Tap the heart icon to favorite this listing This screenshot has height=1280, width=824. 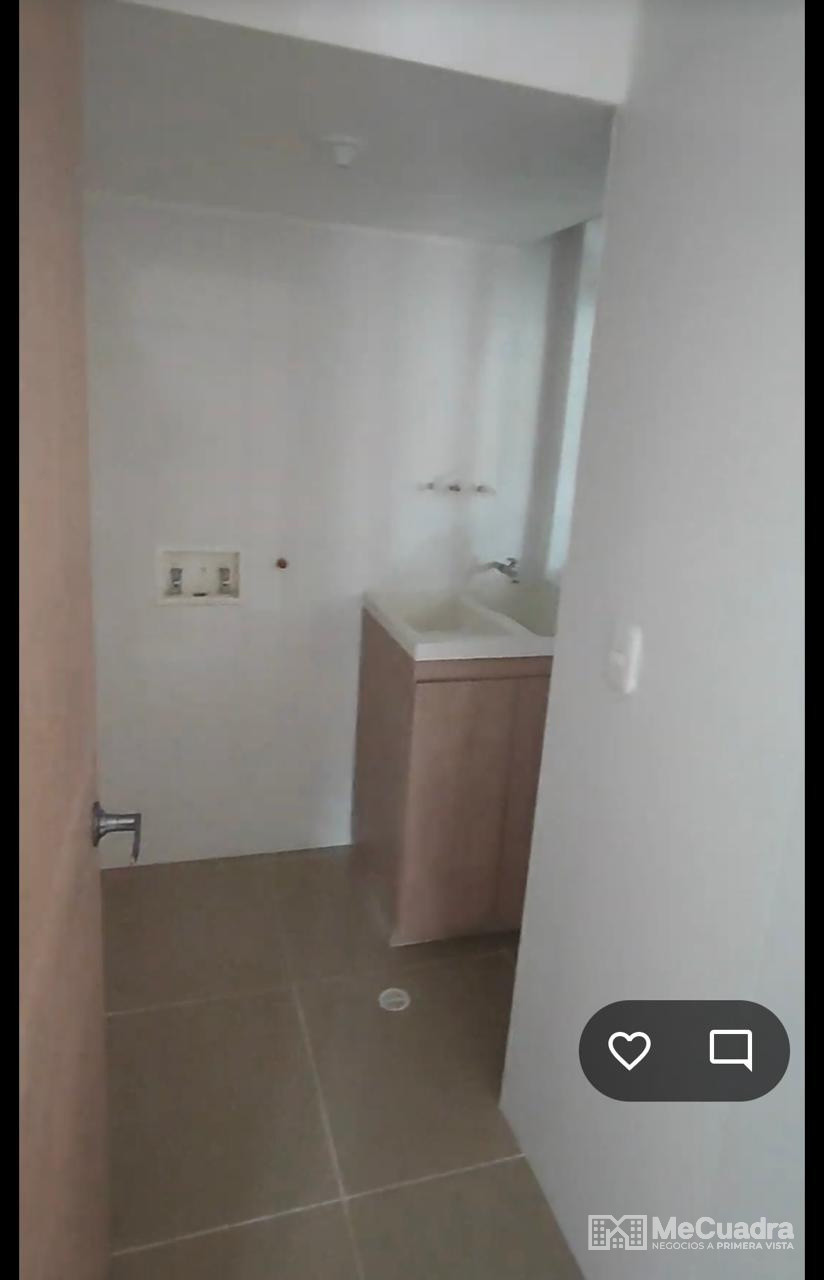629,1050
